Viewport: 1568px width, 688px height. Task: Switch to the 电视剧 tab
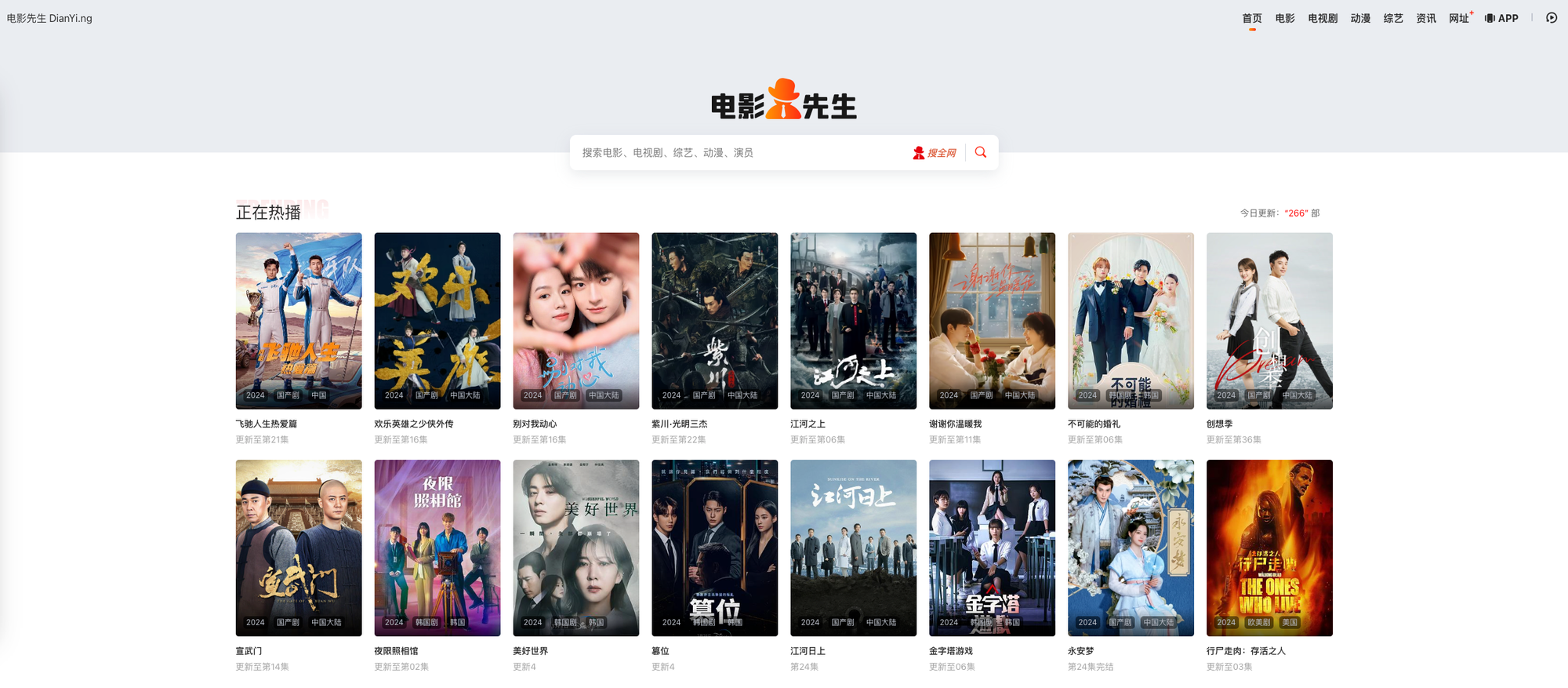(1323, 18)
